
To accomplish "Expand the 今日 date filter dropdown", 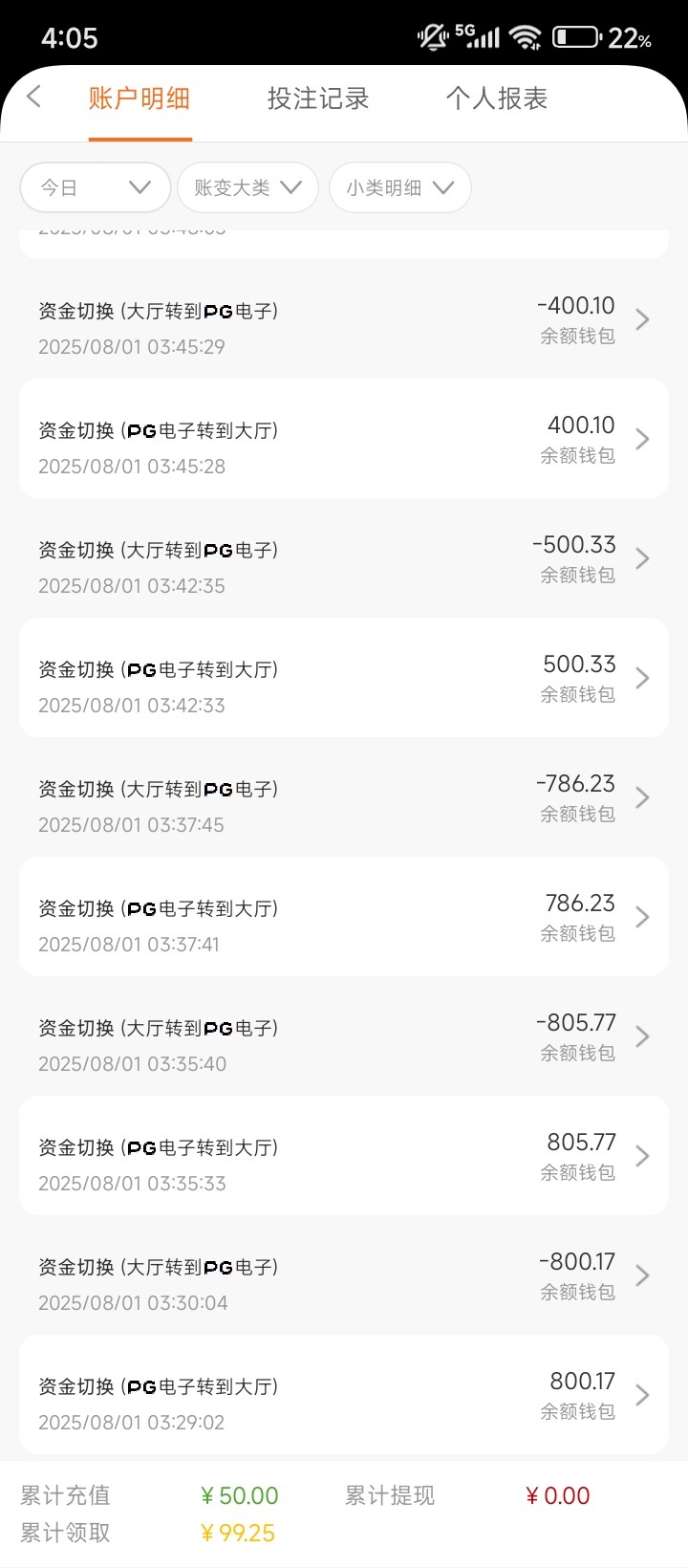I will tap(95, 187).
